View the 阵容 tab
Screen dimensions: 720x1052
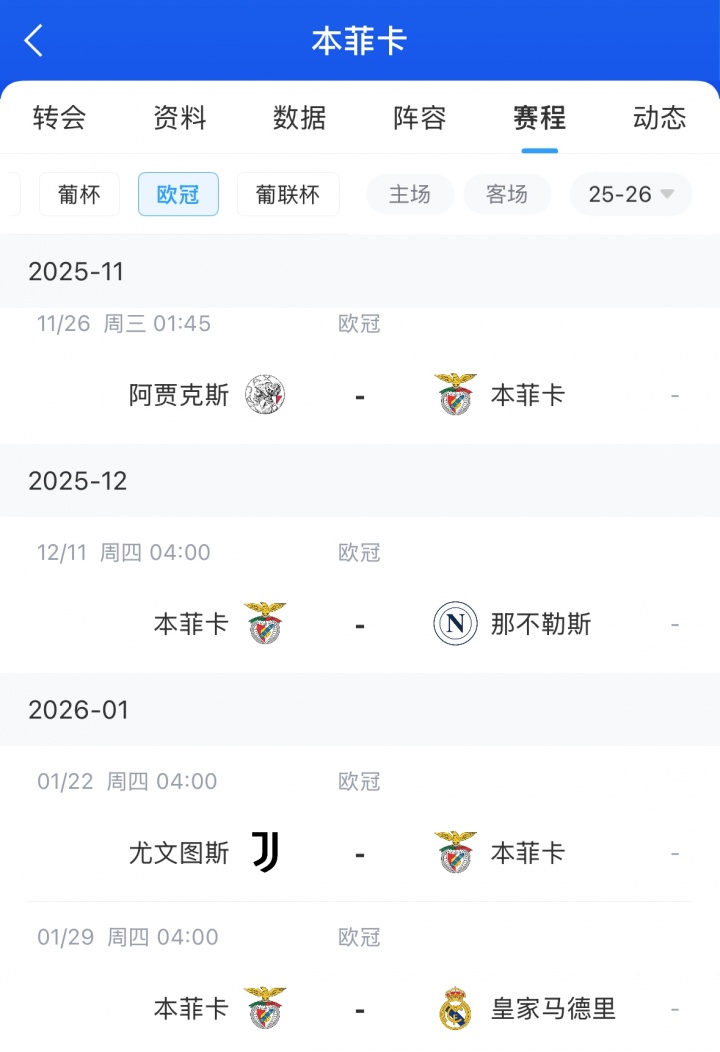[x=420, y=118]
